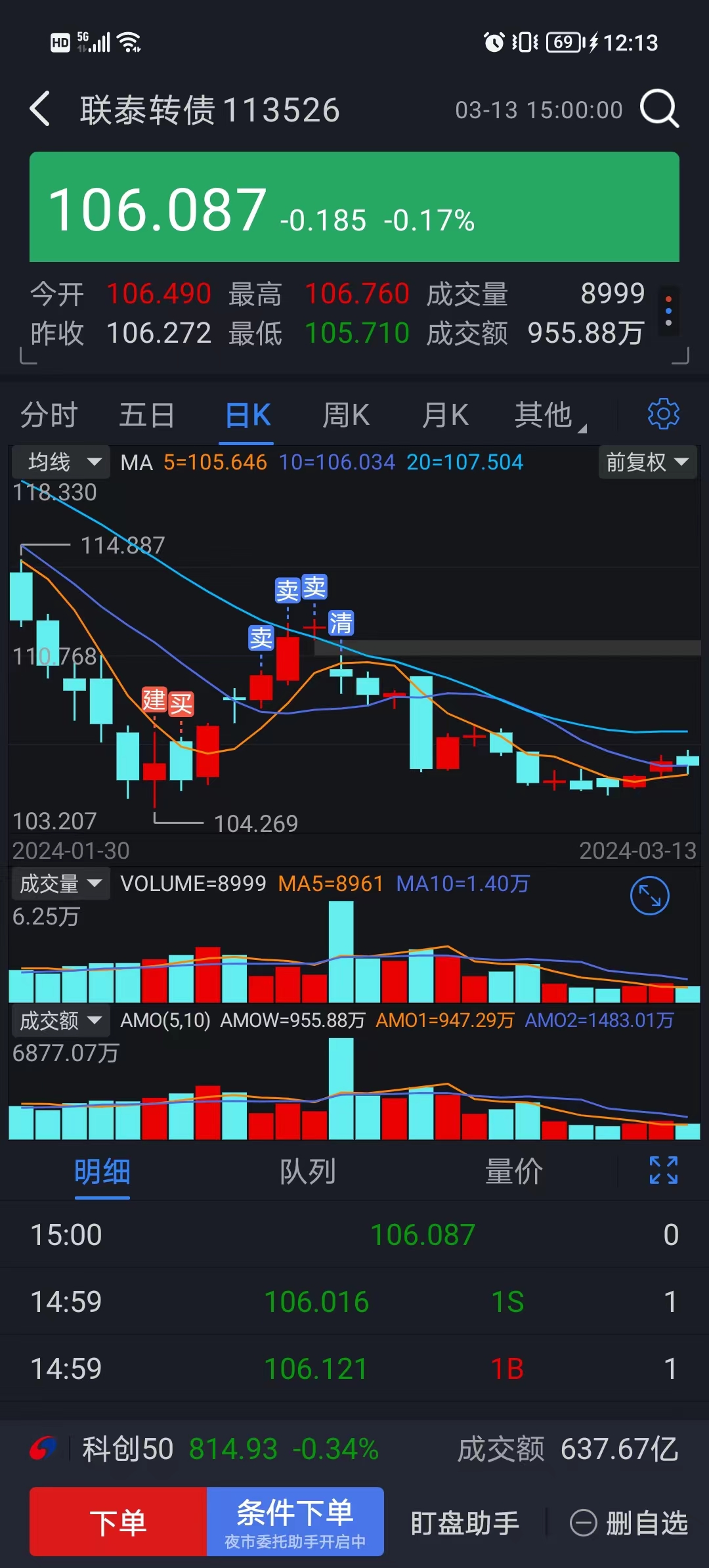Expand the trade details panel fullscreen

(664, 1170)
